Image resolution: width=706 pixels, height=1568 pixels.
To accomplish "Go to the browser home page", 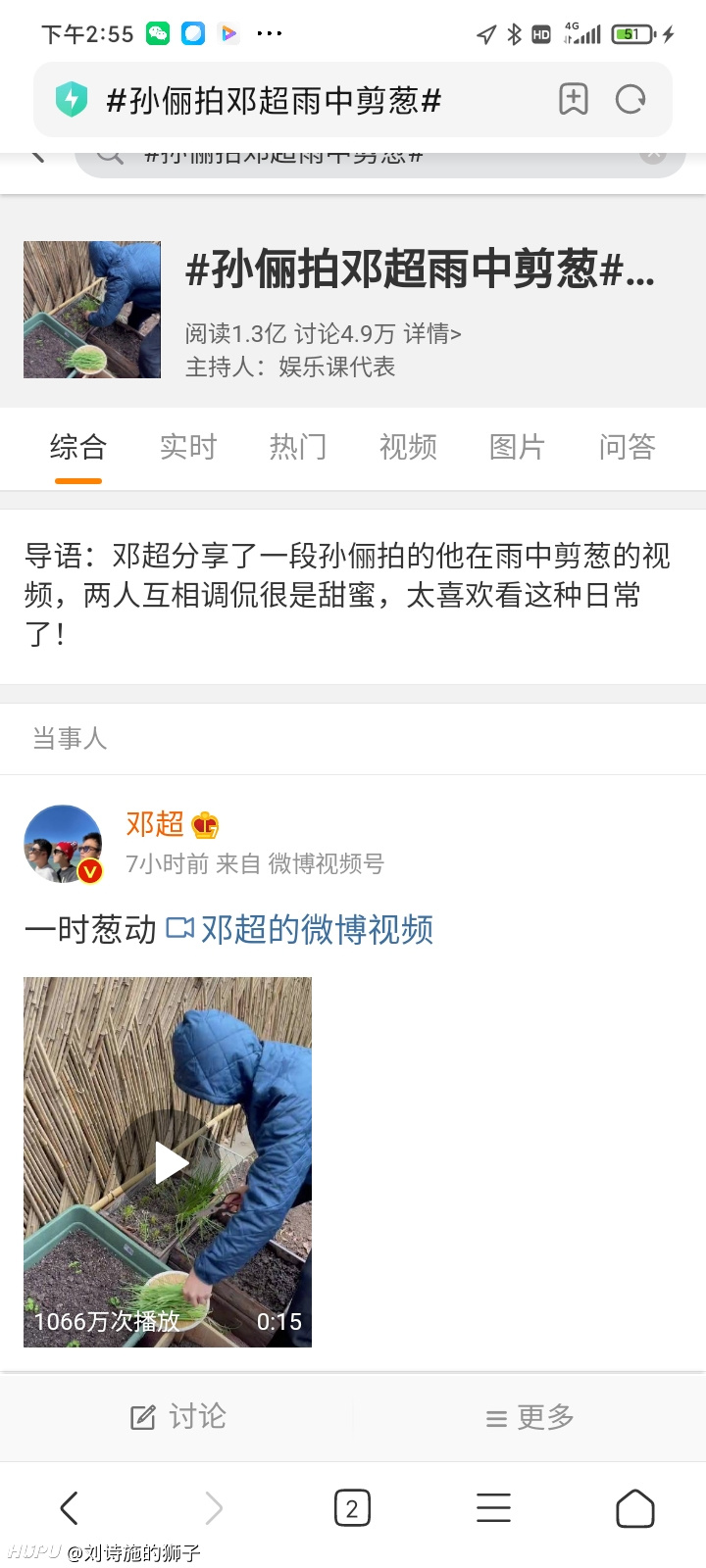I will pos(634,1508).
